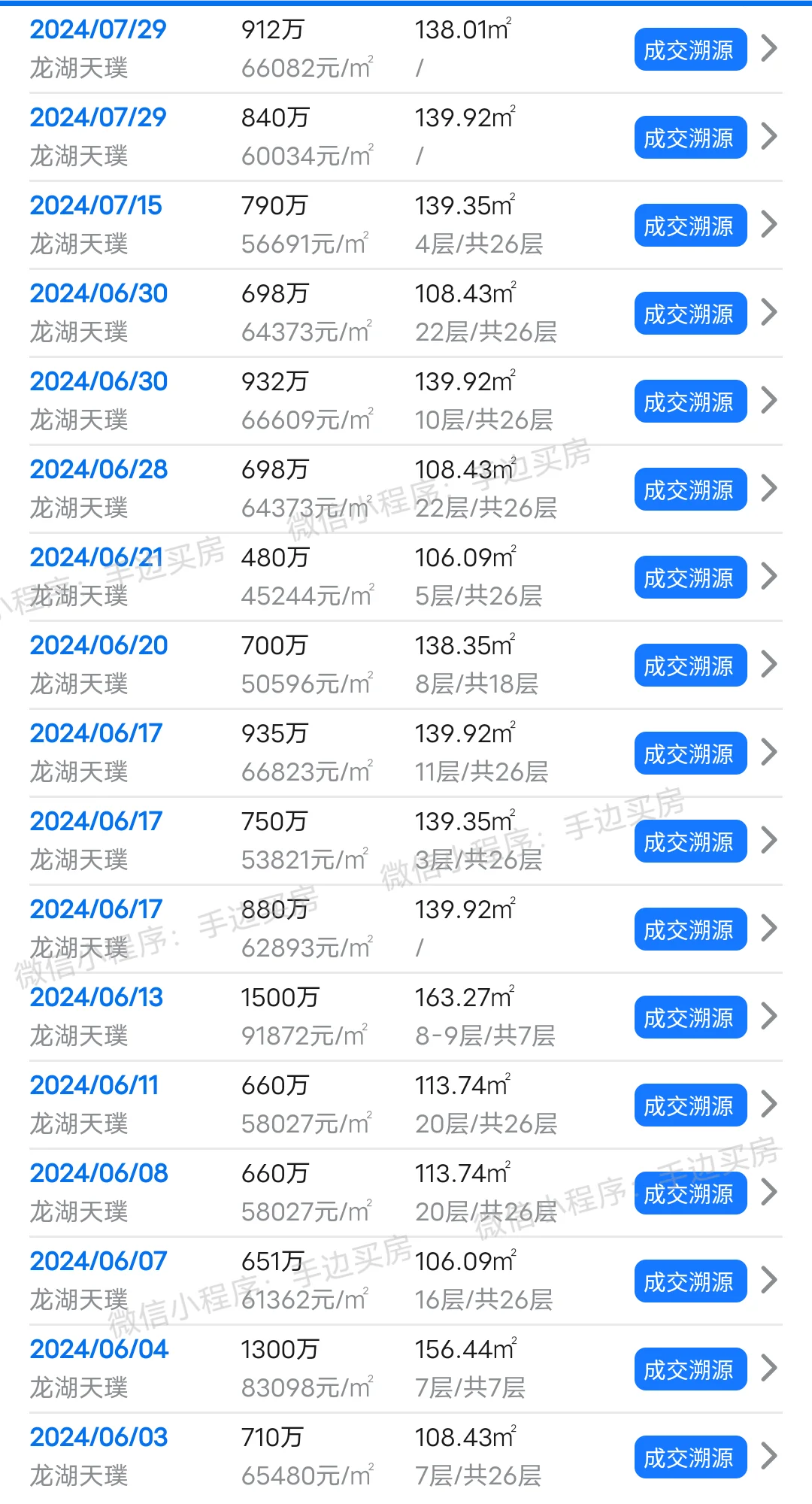The height and width of the screenshot is (1504, 812).
Task: Open 成交溯源 for the 2024/06/28 record
Action: pos(690,490)
